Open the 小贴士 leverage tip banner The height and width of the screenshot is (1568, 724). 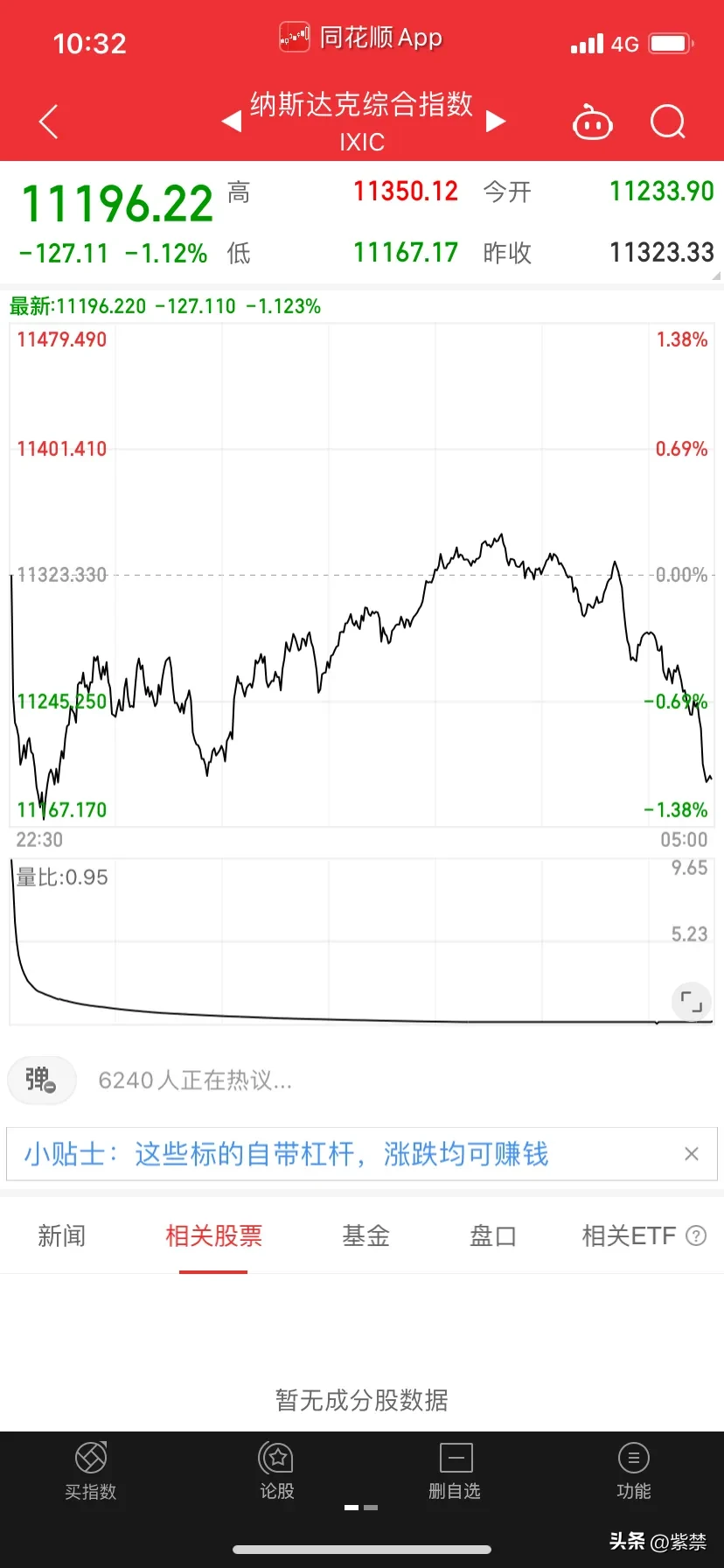[286, 1154]
